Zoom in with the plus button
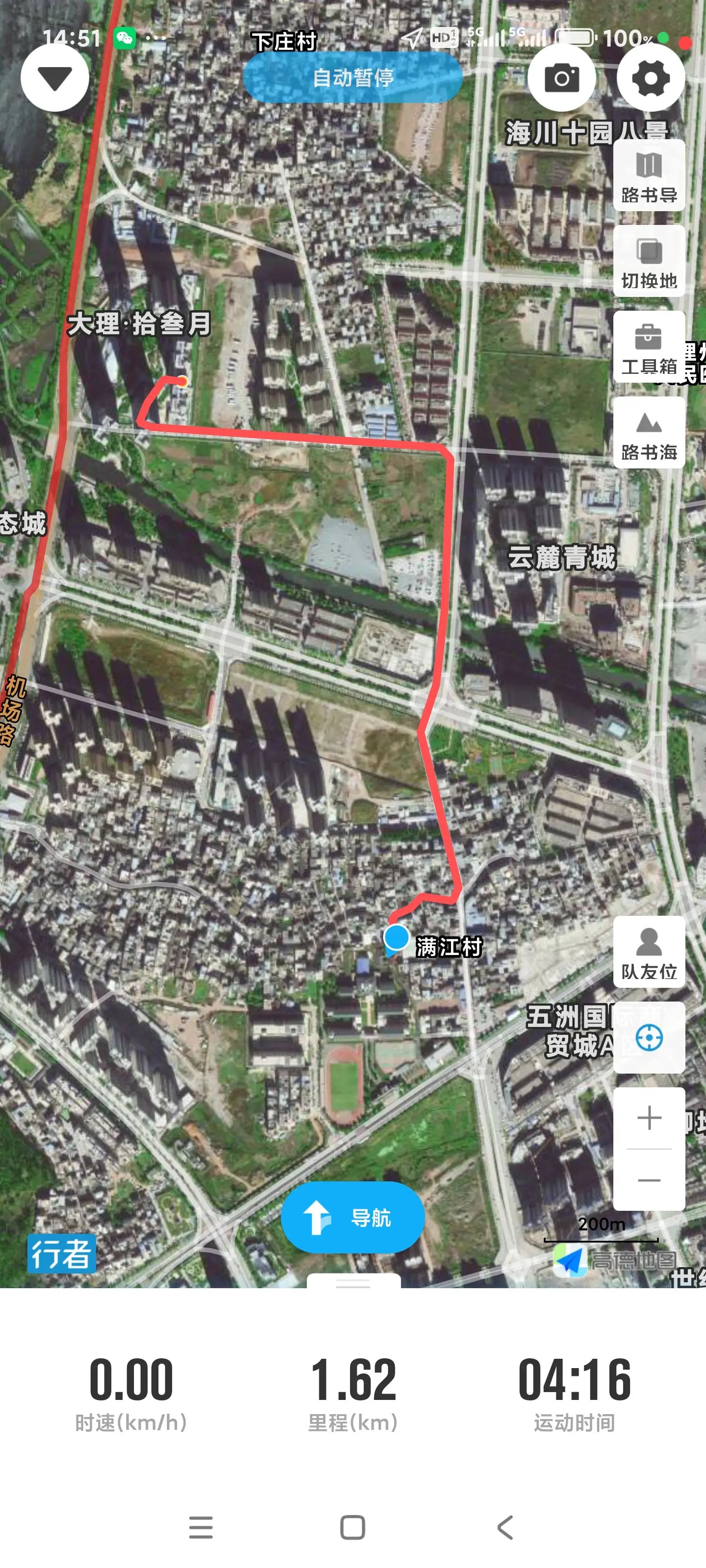Viewport: 706px width, 1568px height. (649, 1118)
